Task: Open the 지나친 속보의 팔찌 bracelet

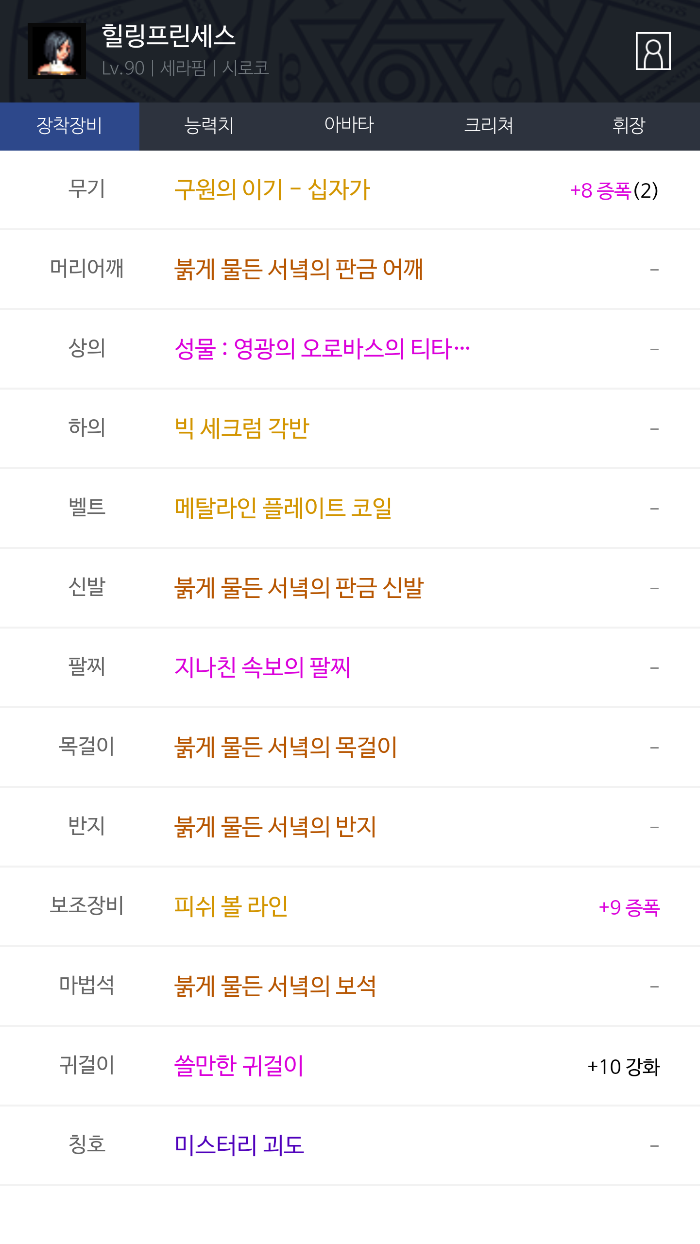Action: pos(263,667)
